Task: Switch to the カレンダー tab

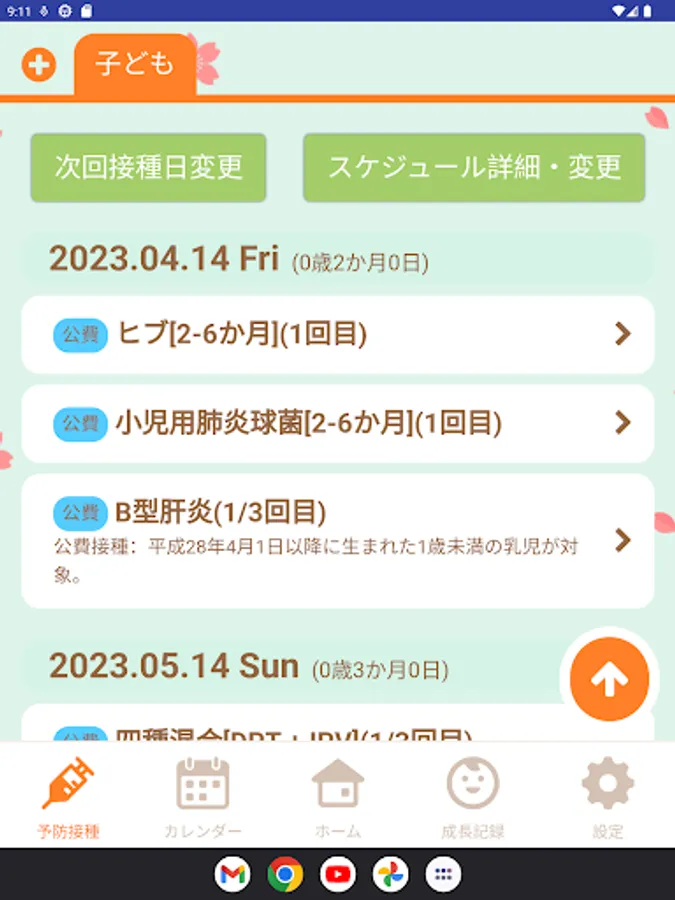Action: (203, 797)
